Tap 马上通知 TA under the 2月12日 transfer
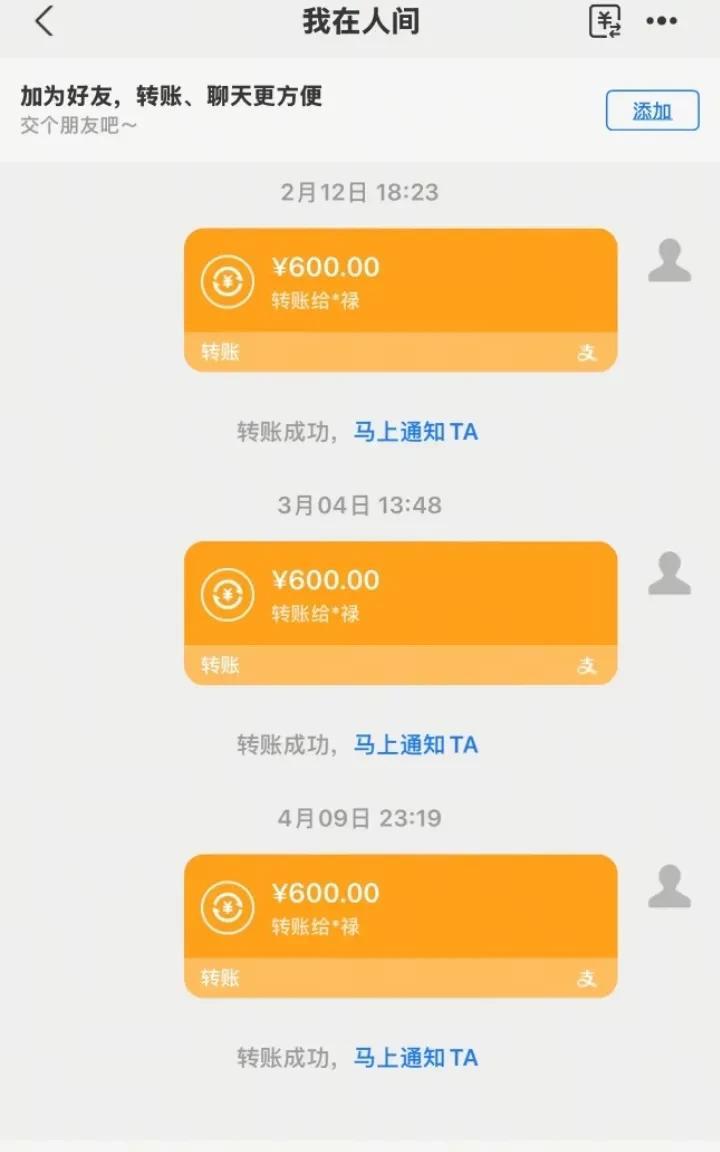 (416, 432)
